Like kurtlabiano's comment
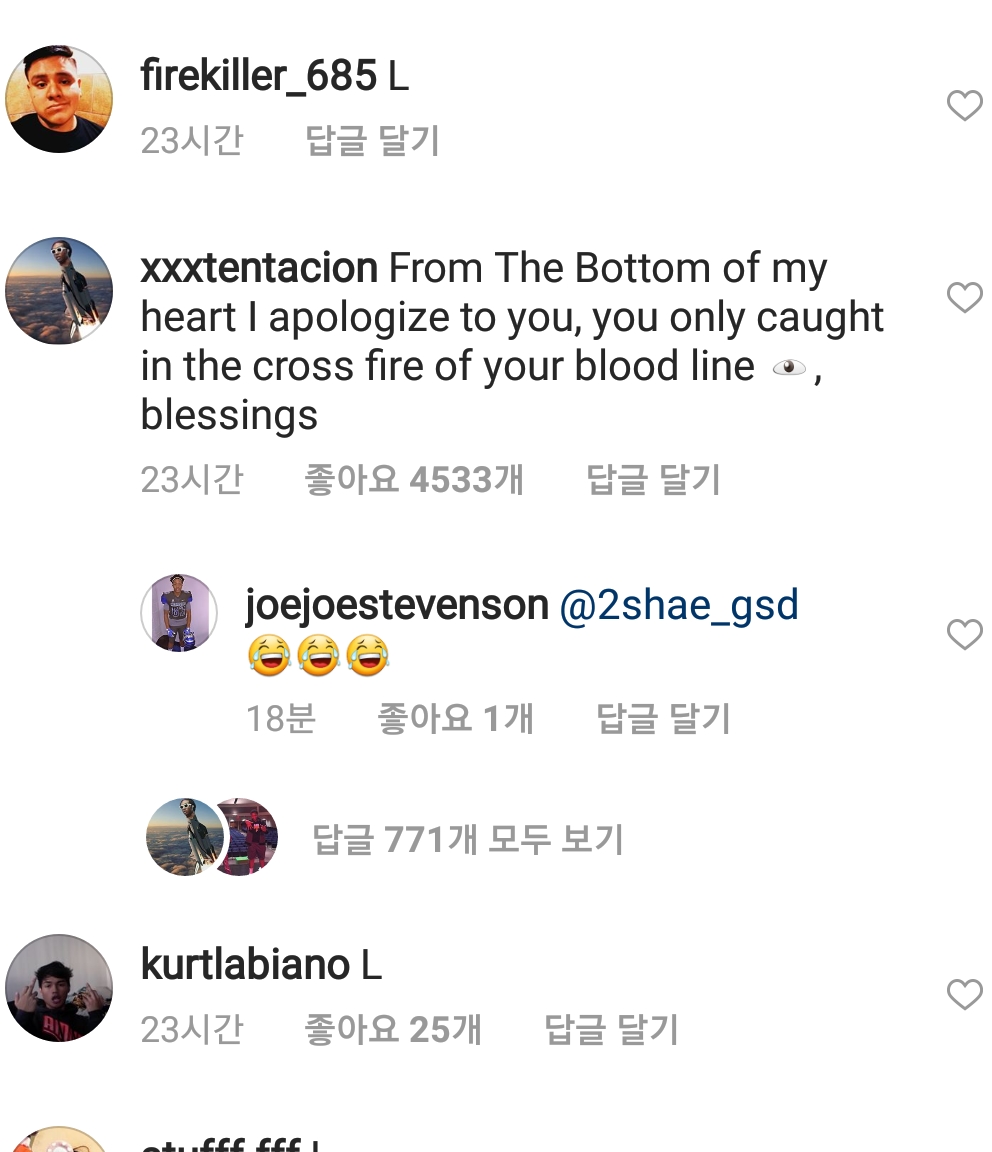The height and width of the screenshot is (1152, 992). coord(964,994)
